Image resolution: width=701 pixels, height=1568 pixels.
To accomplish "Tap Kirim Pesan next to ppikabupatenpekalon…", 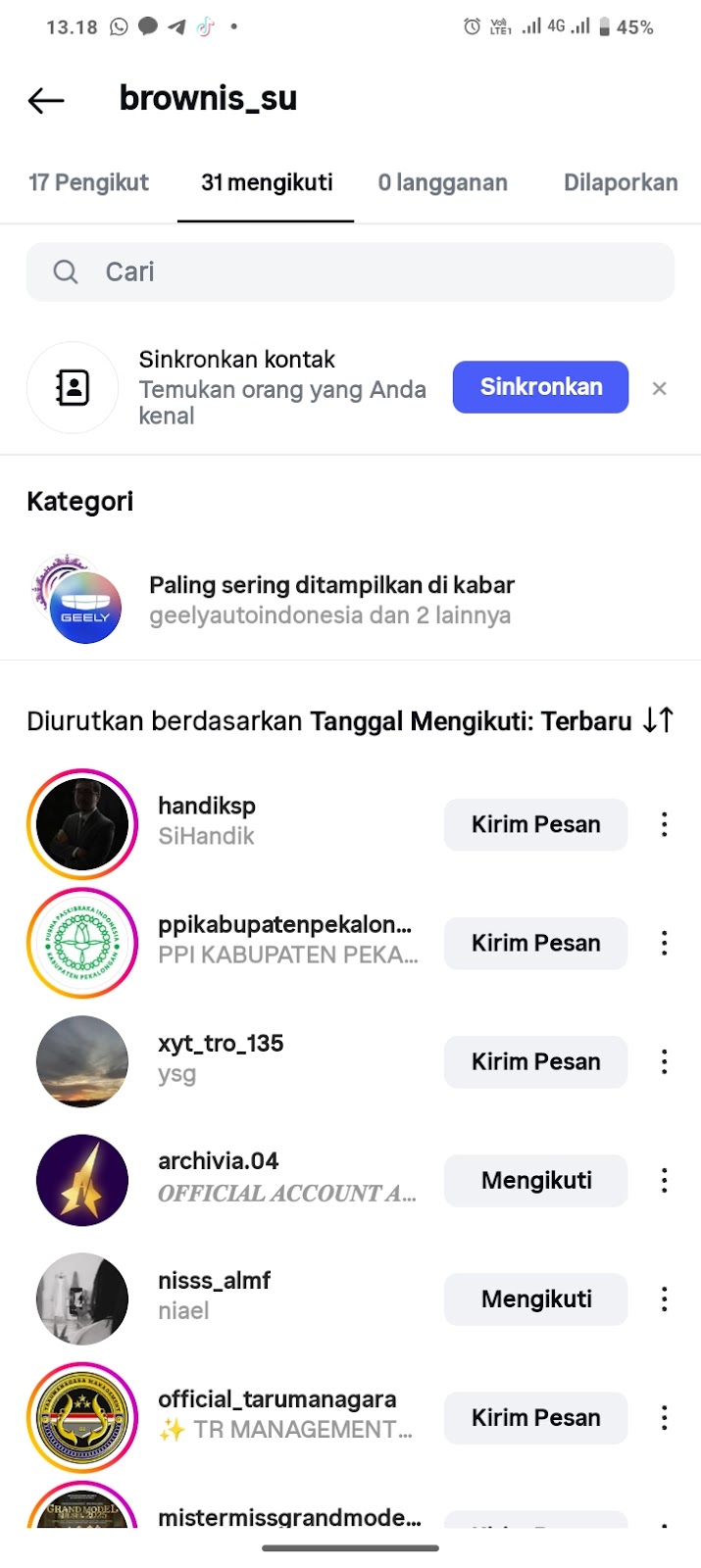I will tap(535, 944).
